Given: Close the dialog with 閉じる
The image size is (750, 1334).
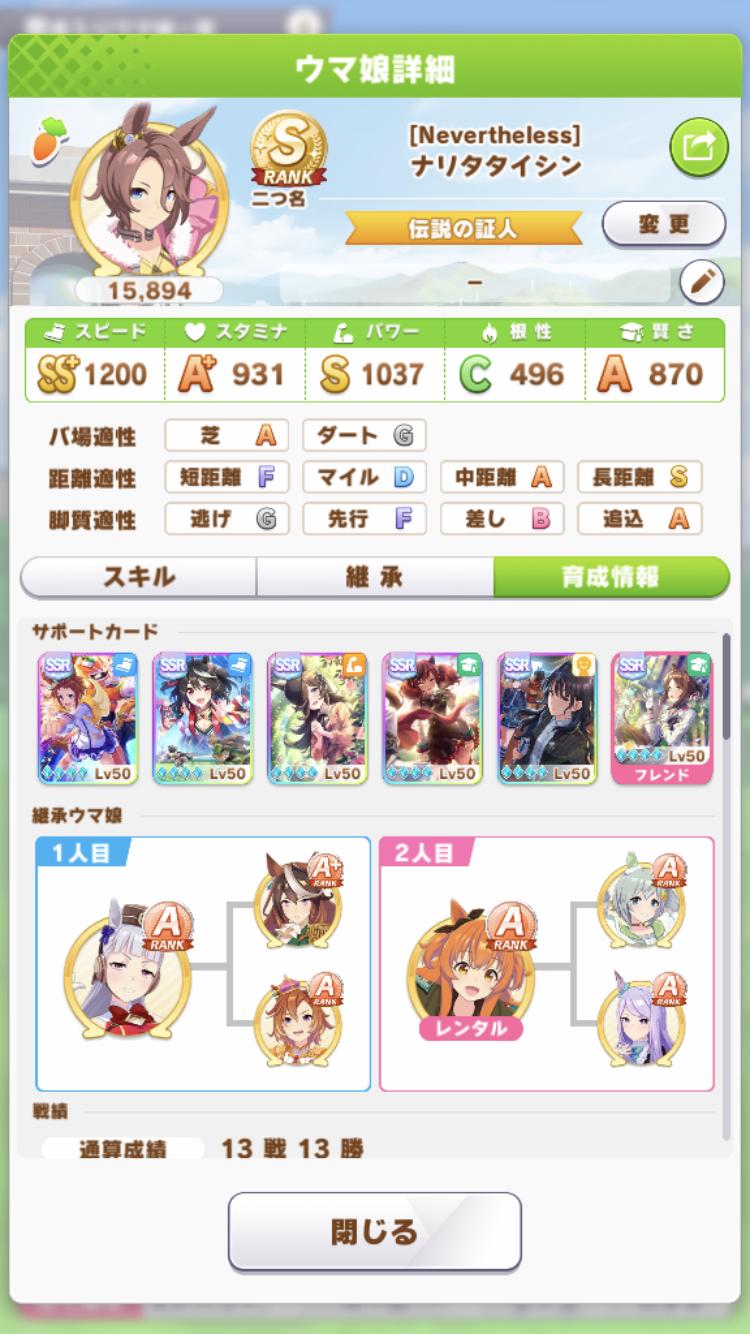Looking at the screenshot, I should pyautogui.click(x=374, y=1231).
